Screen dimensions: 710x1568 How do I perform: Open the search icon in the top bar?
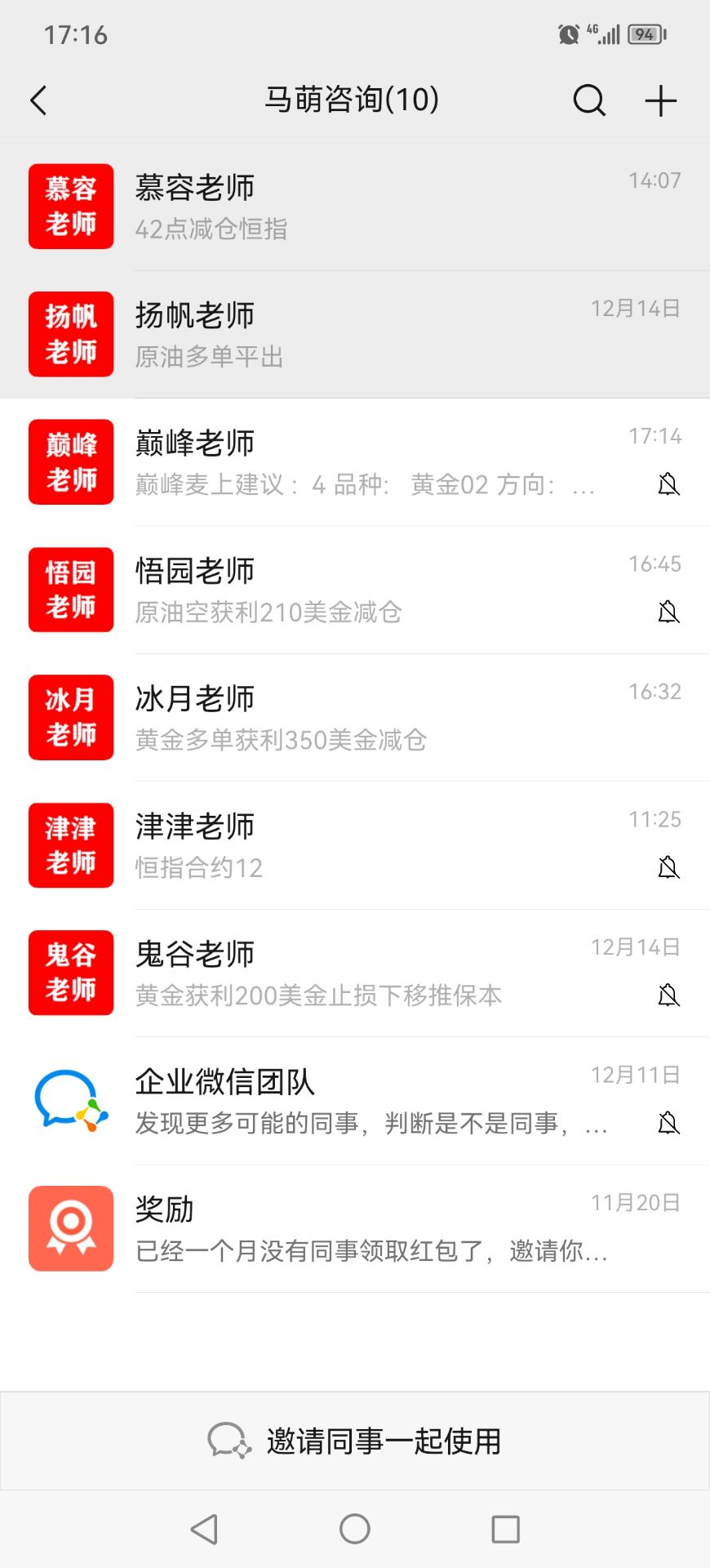[x=588, y=100]
